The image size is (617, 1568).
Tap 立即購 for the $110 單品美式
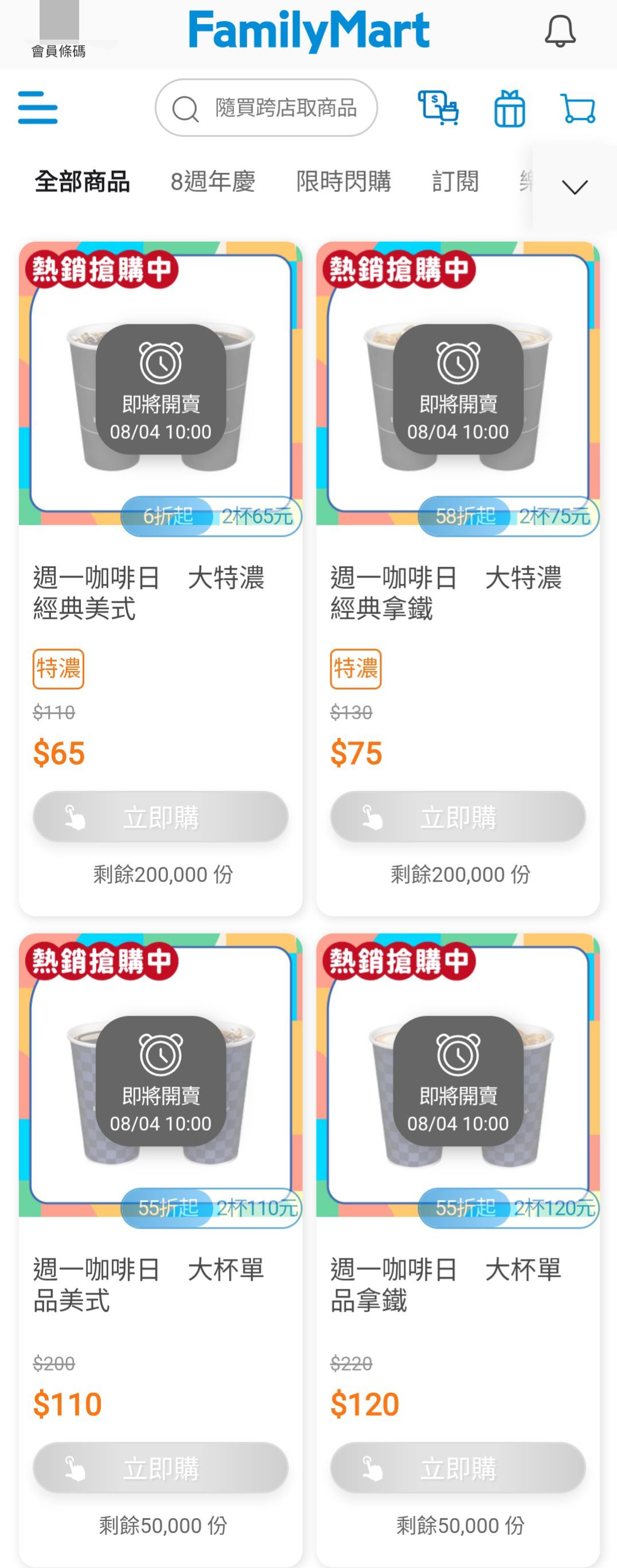160,1468
